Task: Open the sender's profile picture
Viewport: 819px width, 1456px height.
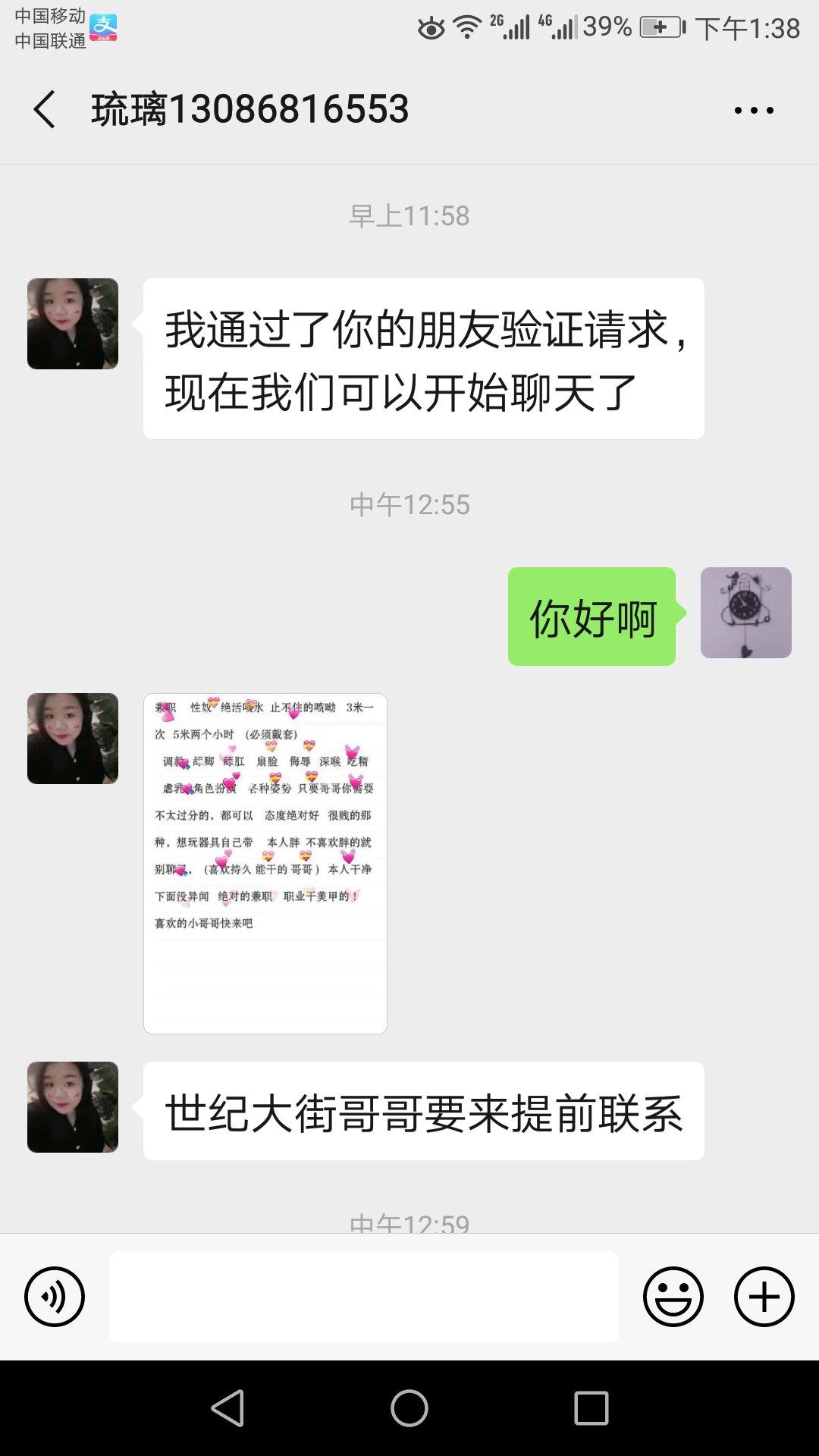Action: pyautogui.click(x=73, y=324)
